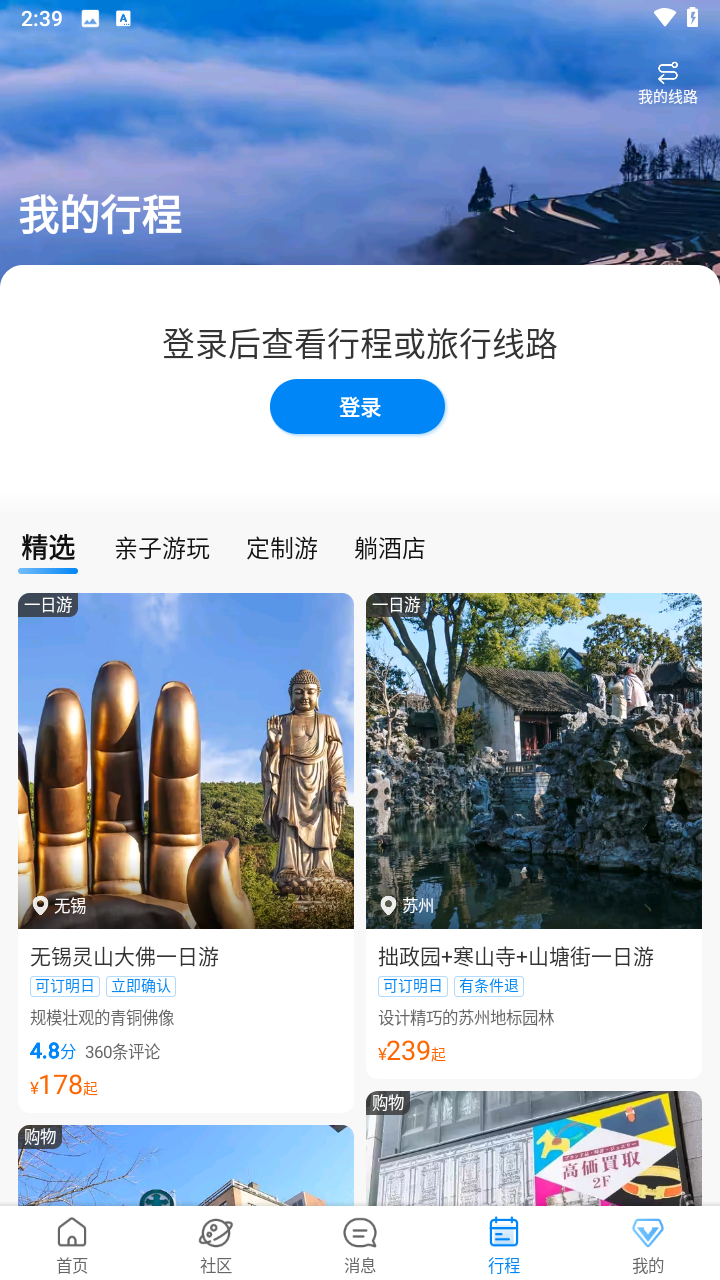Open the 我的 profile tab
Image resolution: width=720 pixels, height=1280 pixels.
[648, 1245]
